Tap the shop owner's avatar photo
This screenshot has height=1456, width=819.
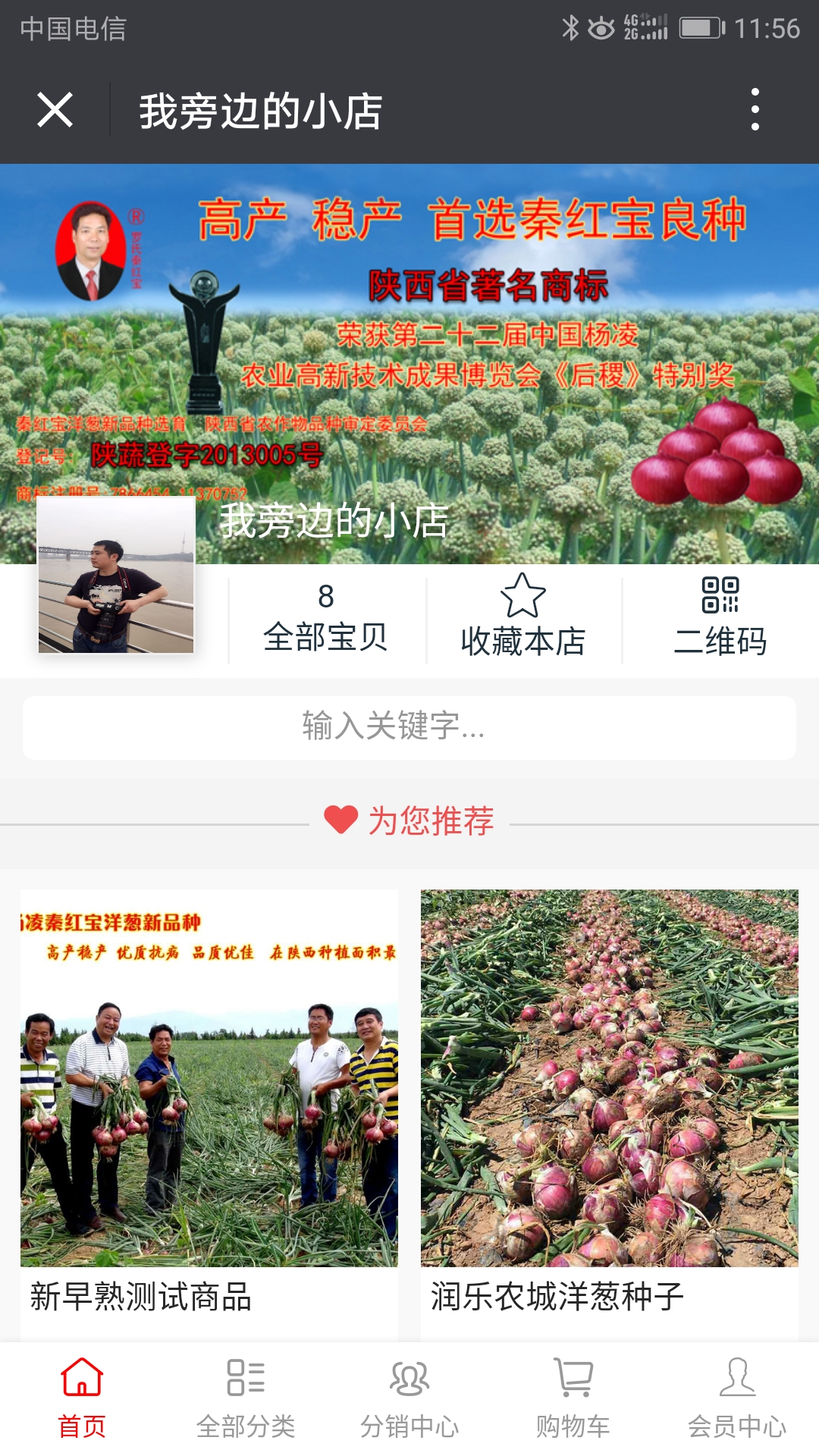coord(116,576)
